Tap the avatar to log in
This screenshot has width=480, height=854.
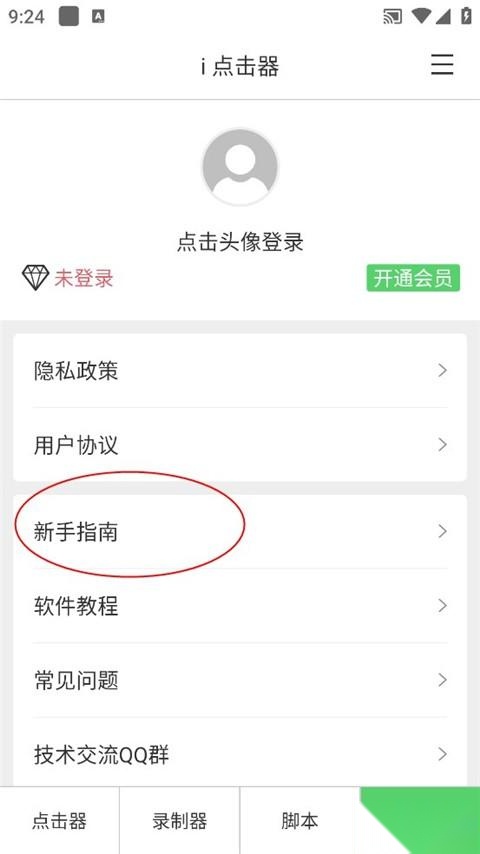(x=240, y=167)
